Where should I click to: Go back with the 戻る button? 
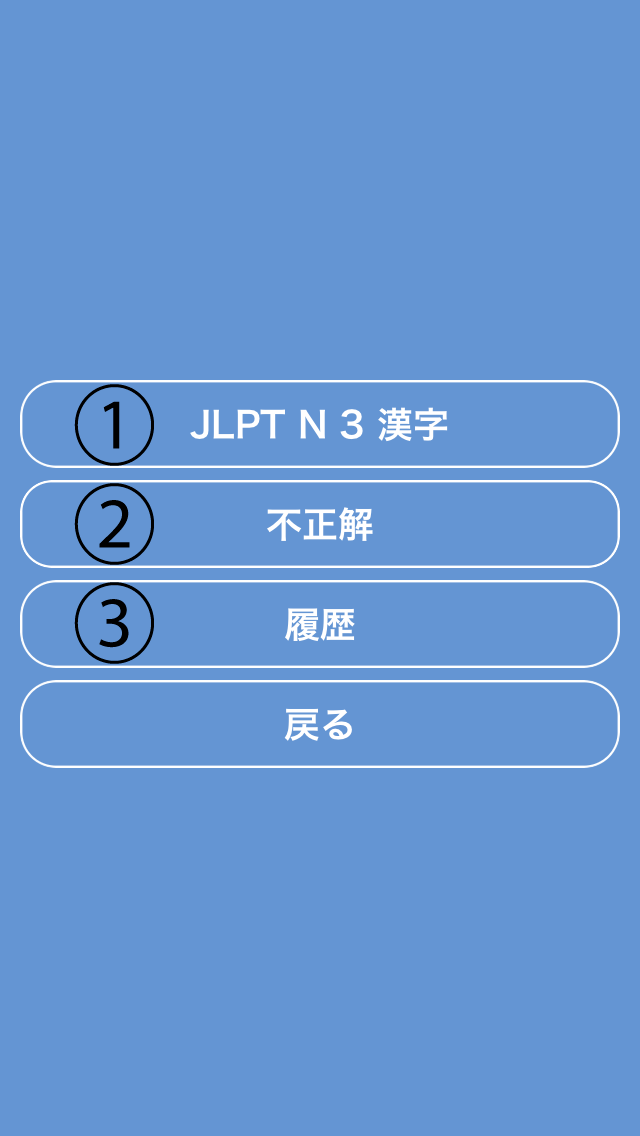(x=320, y=724)
